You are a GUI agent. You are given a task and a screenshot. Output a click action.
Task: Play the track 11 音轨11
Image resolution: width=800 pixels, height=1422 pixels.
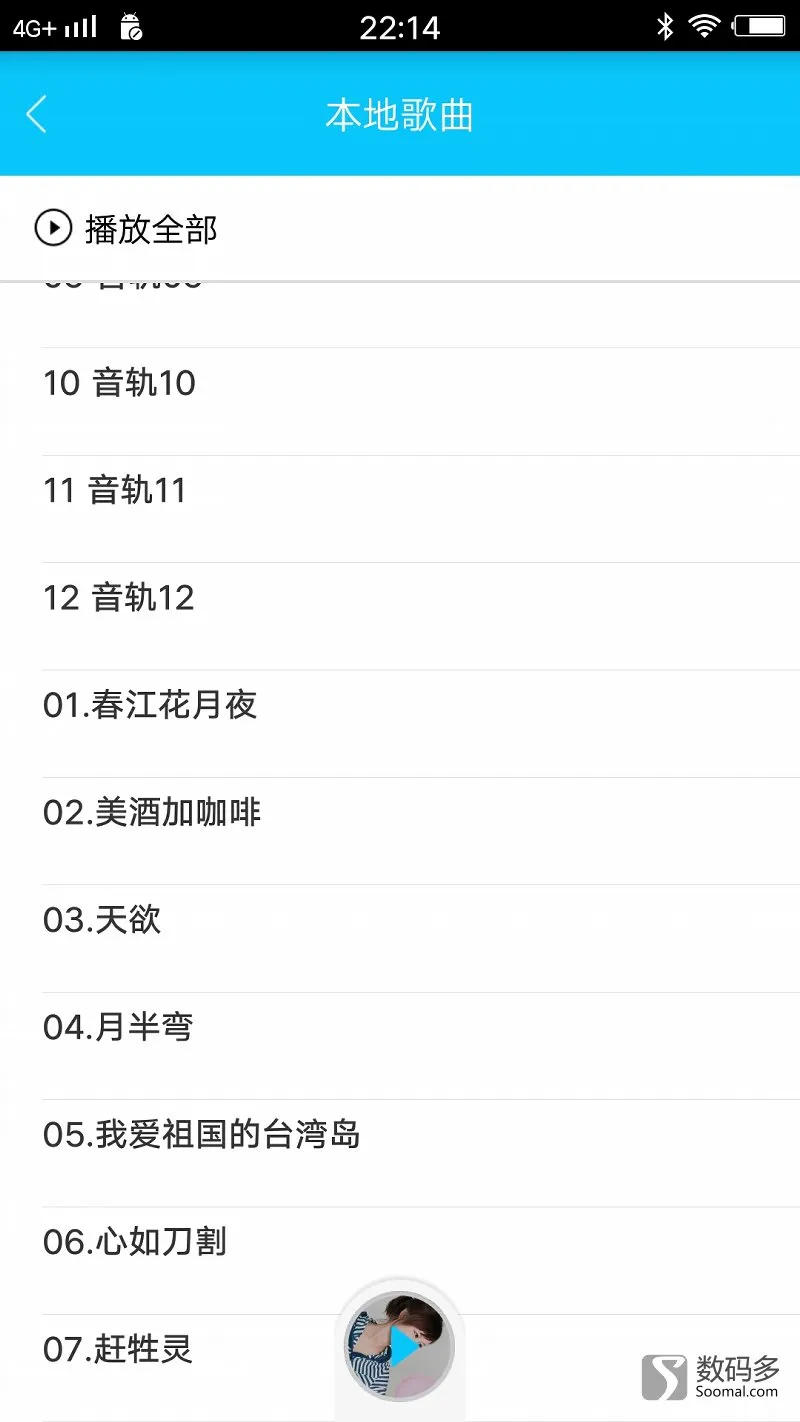coord(400,509)
